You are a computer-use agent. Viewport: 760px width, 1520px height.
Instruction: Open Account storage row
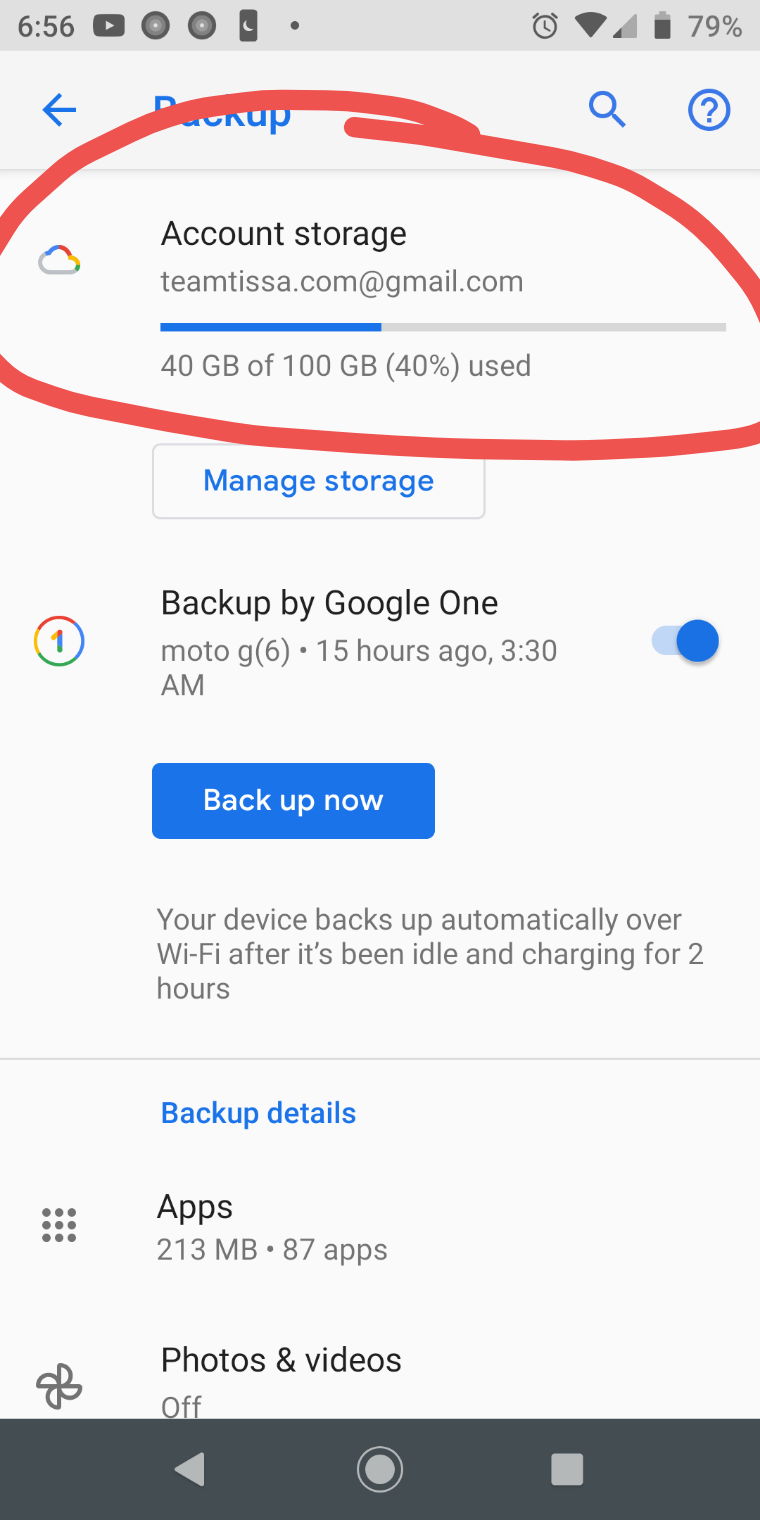[x=380, y=300]
